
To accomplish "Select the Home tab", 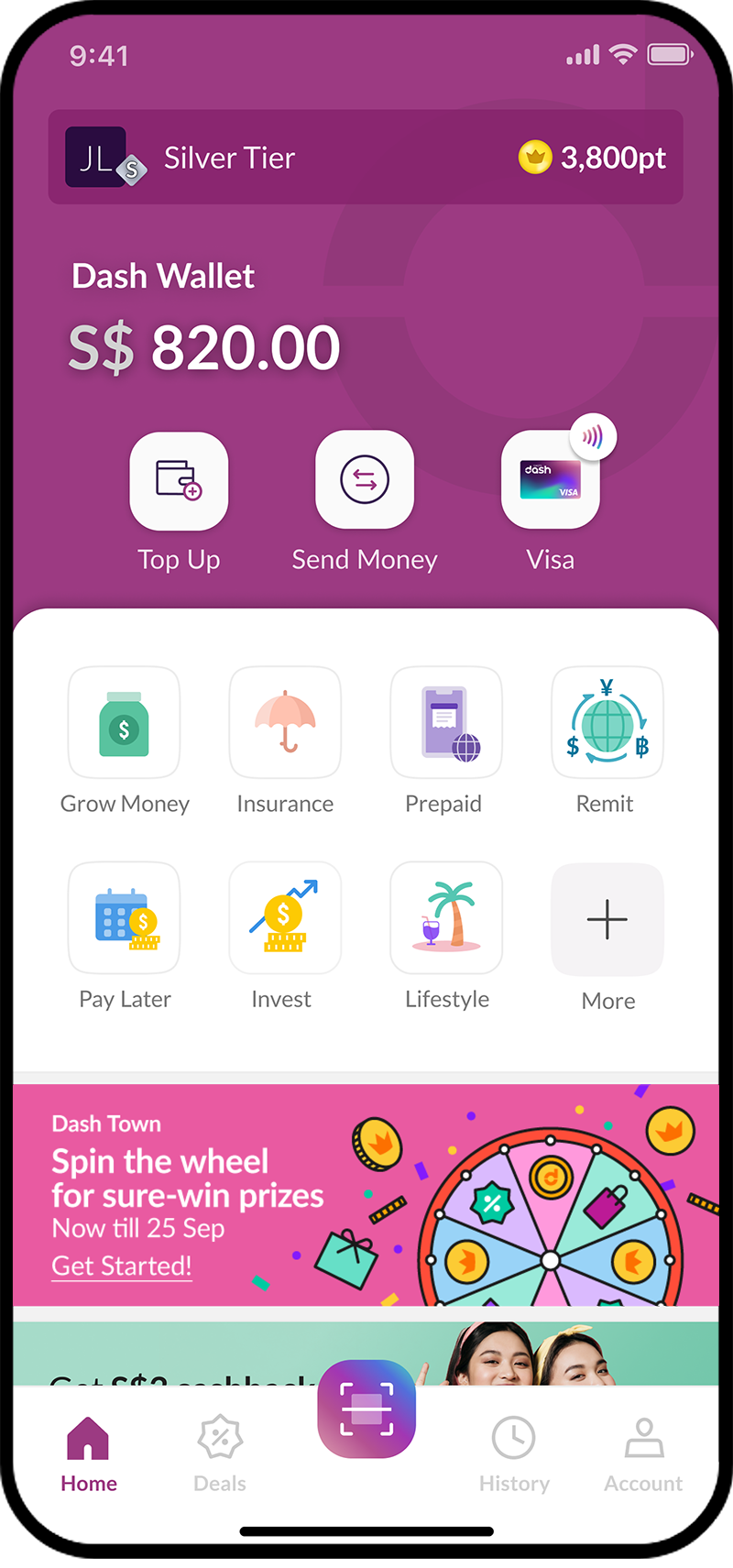I will [89, 1454].
